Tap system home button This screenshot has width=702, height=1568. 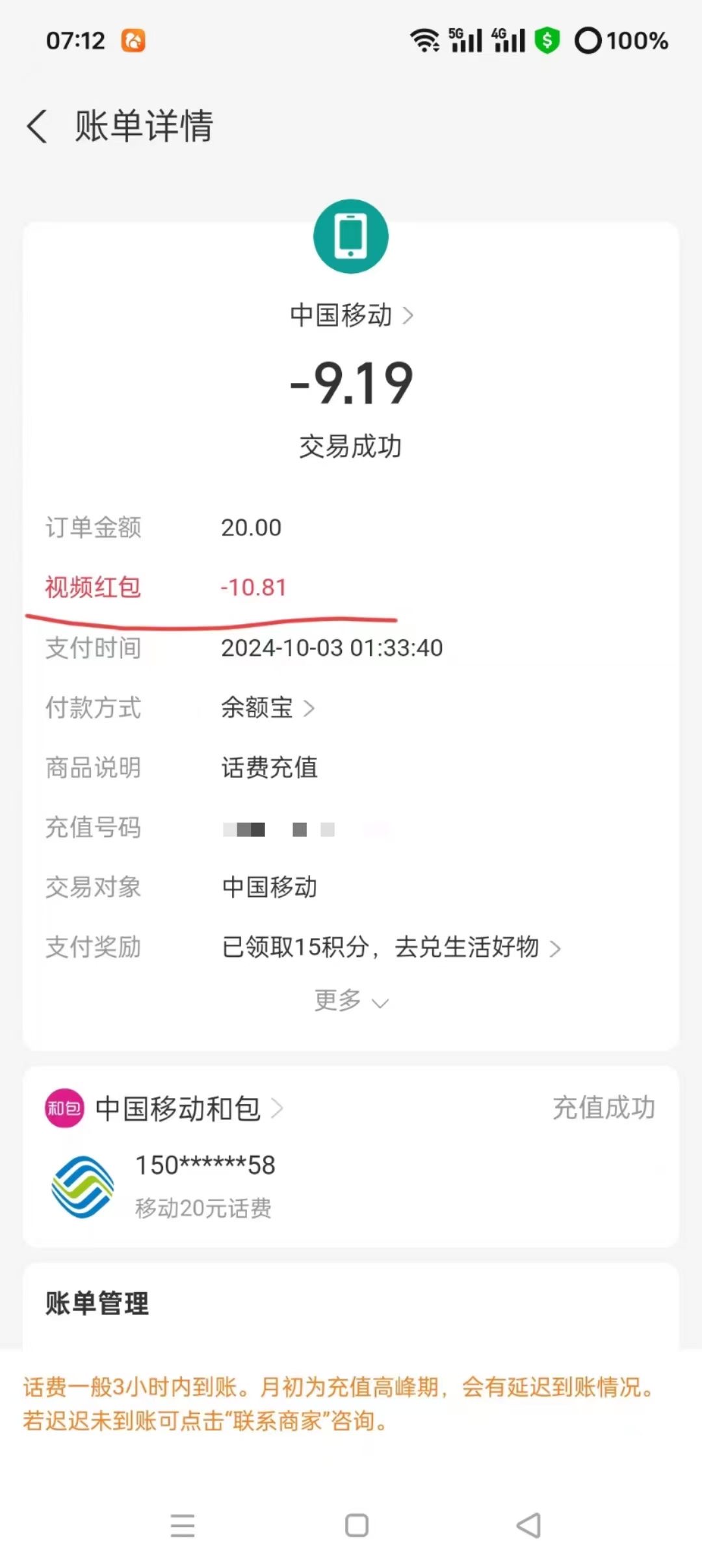pos(356,1525)
